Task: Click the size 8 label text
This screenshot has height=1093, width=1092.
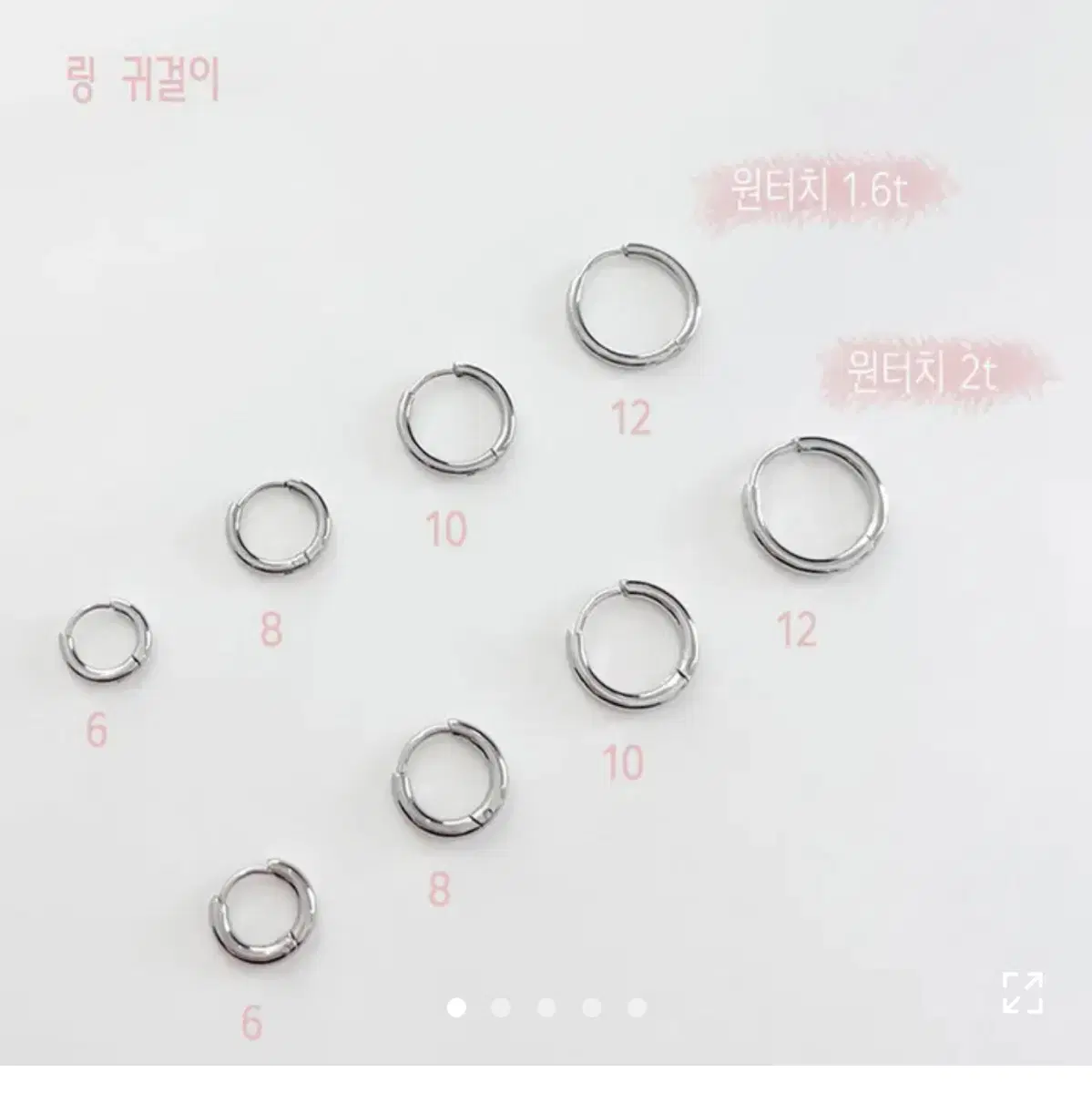Action: click(x=270, y=628)
